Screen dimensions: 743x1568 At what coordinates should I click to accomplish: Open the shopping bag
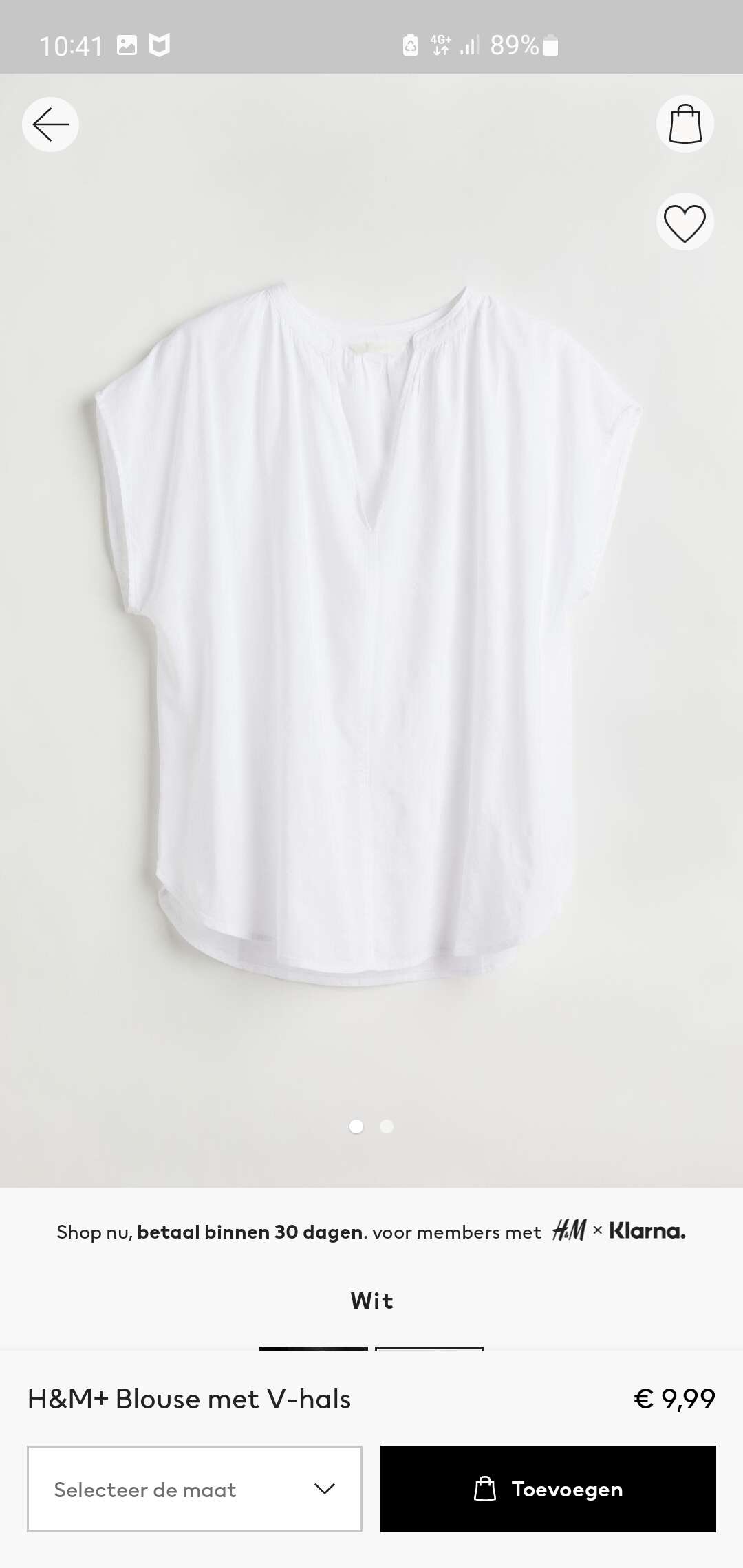coord(685,124)
